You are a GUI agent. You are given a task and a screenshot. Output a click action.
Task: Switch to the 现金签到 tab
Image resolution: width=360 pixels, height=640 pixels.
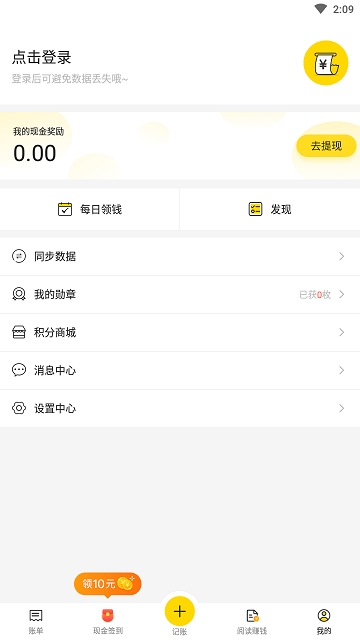point(108,621)
